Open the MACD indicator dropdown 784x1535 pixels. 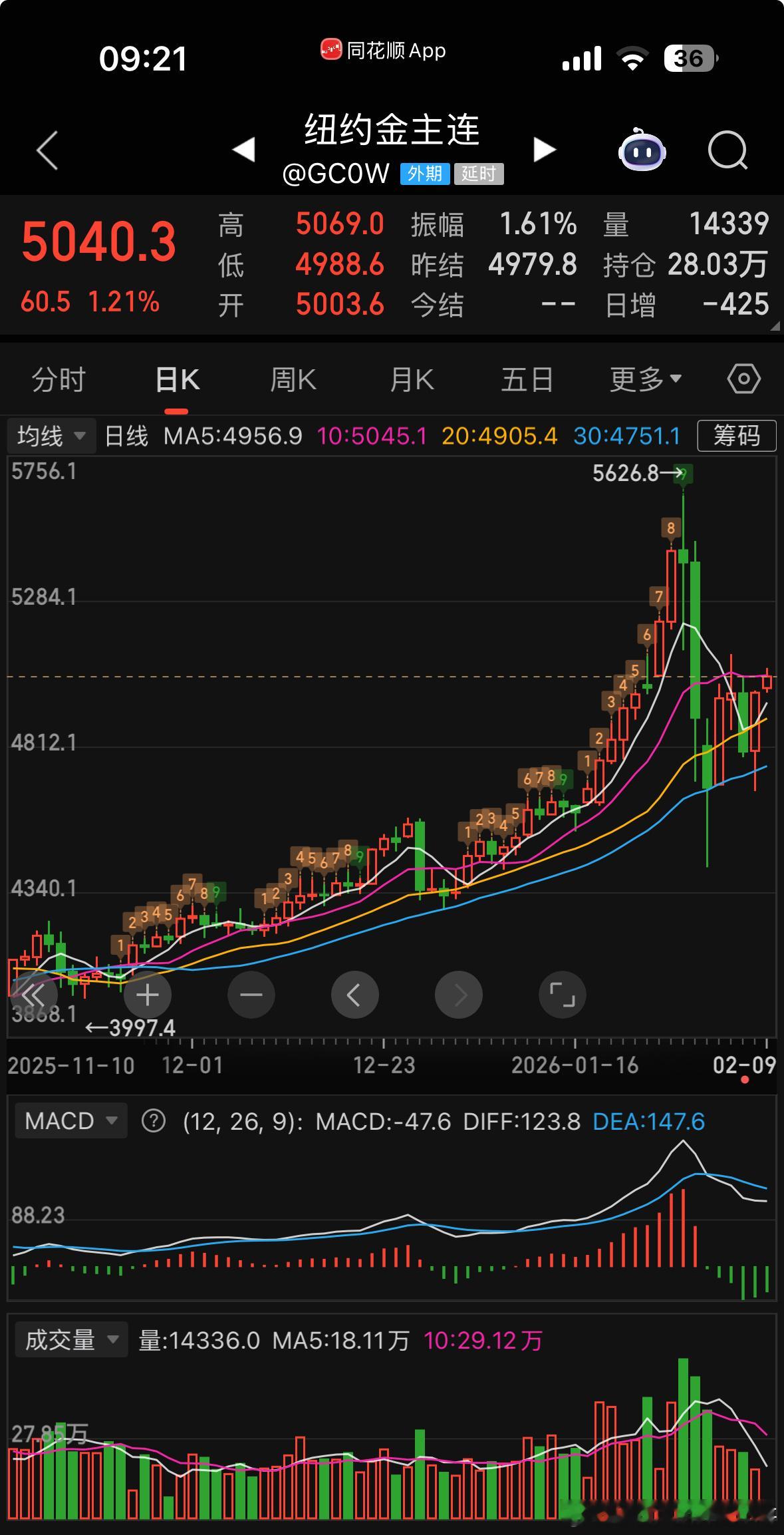click(70, 1120)
